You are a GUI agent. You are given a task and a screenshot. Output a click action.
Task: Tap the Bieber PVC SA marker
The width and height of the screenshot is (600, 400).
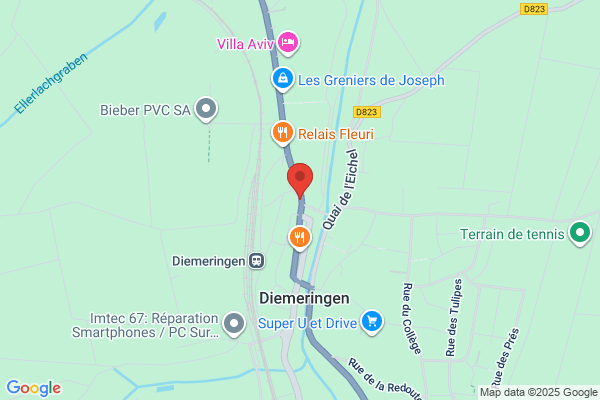[206, 109]
